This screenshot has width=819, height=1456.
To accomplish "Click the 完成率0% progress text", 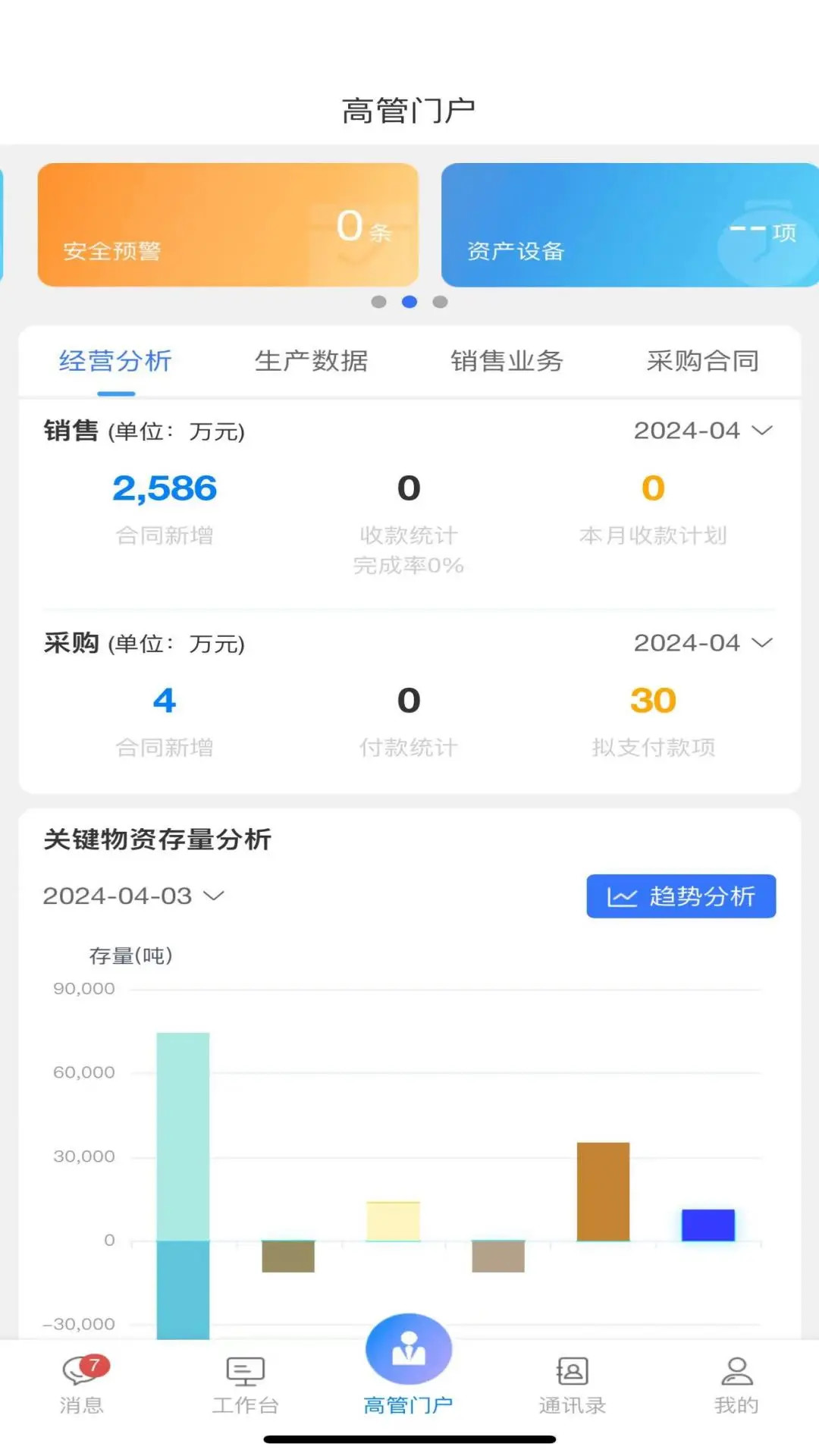I will coord(409,565).
